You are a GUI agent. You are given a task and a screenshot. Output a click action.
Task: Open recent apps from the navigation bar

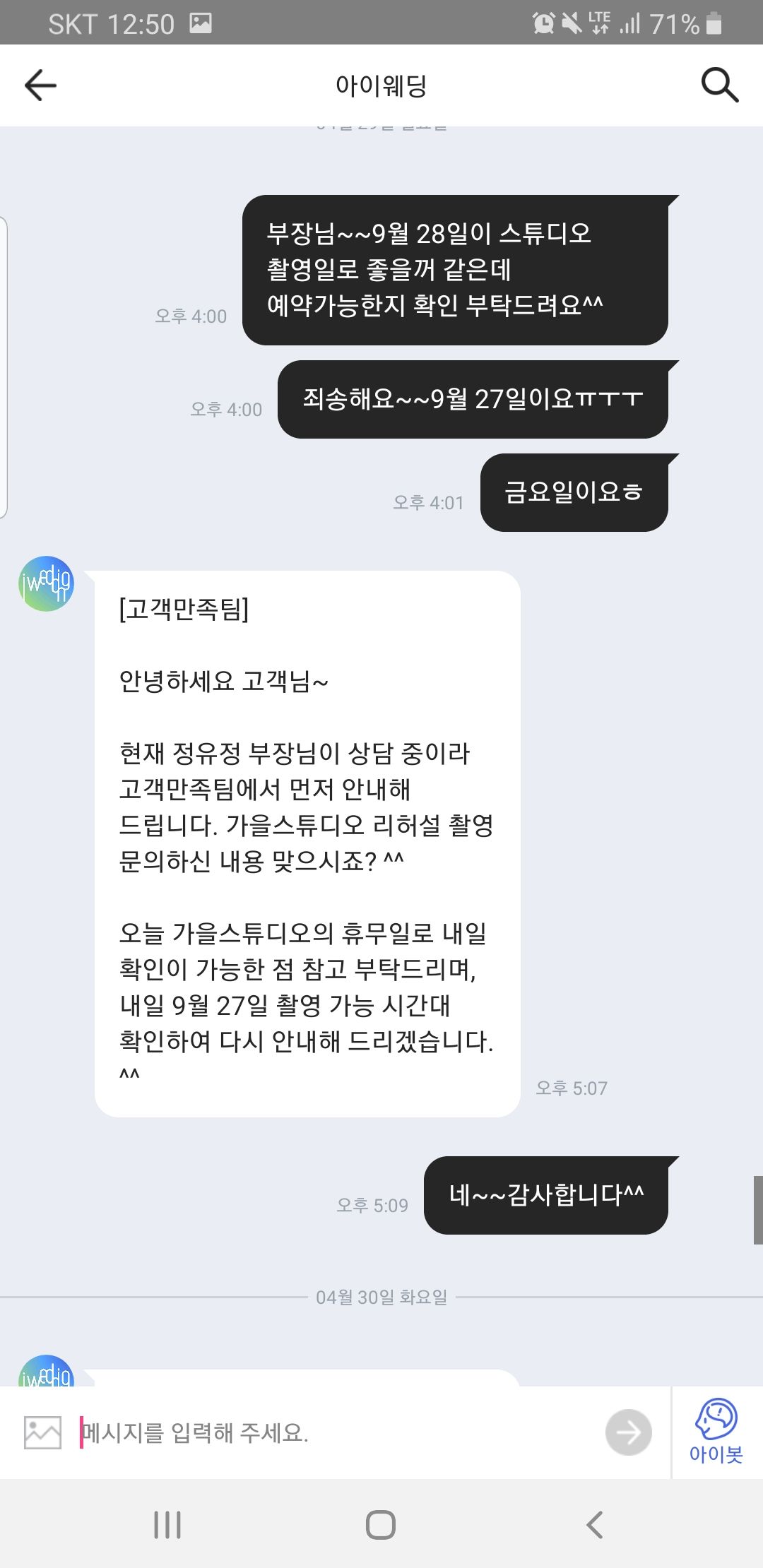coord(167,1525)
